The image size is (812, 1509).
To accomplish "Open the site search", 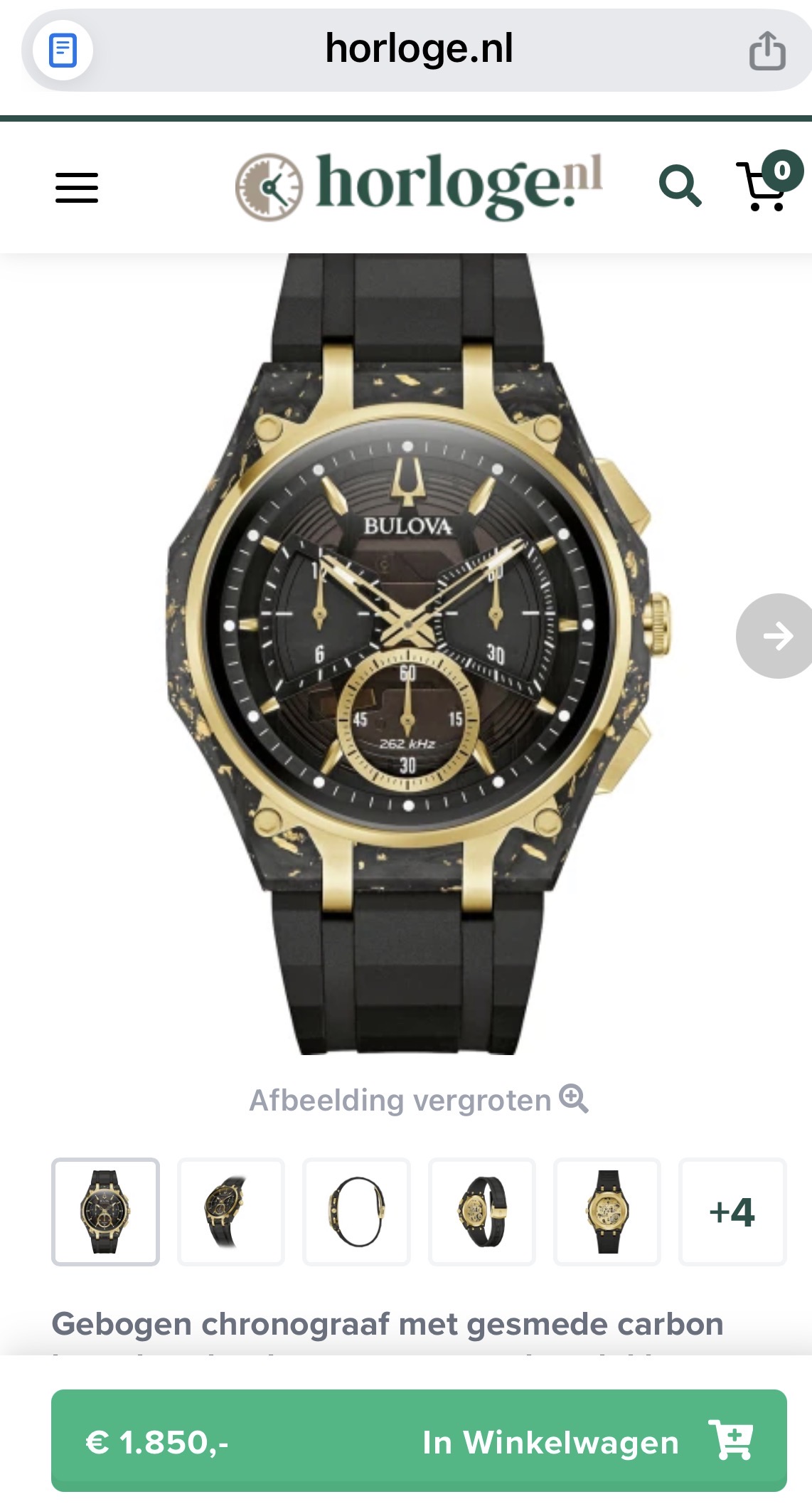I will 680,186.
